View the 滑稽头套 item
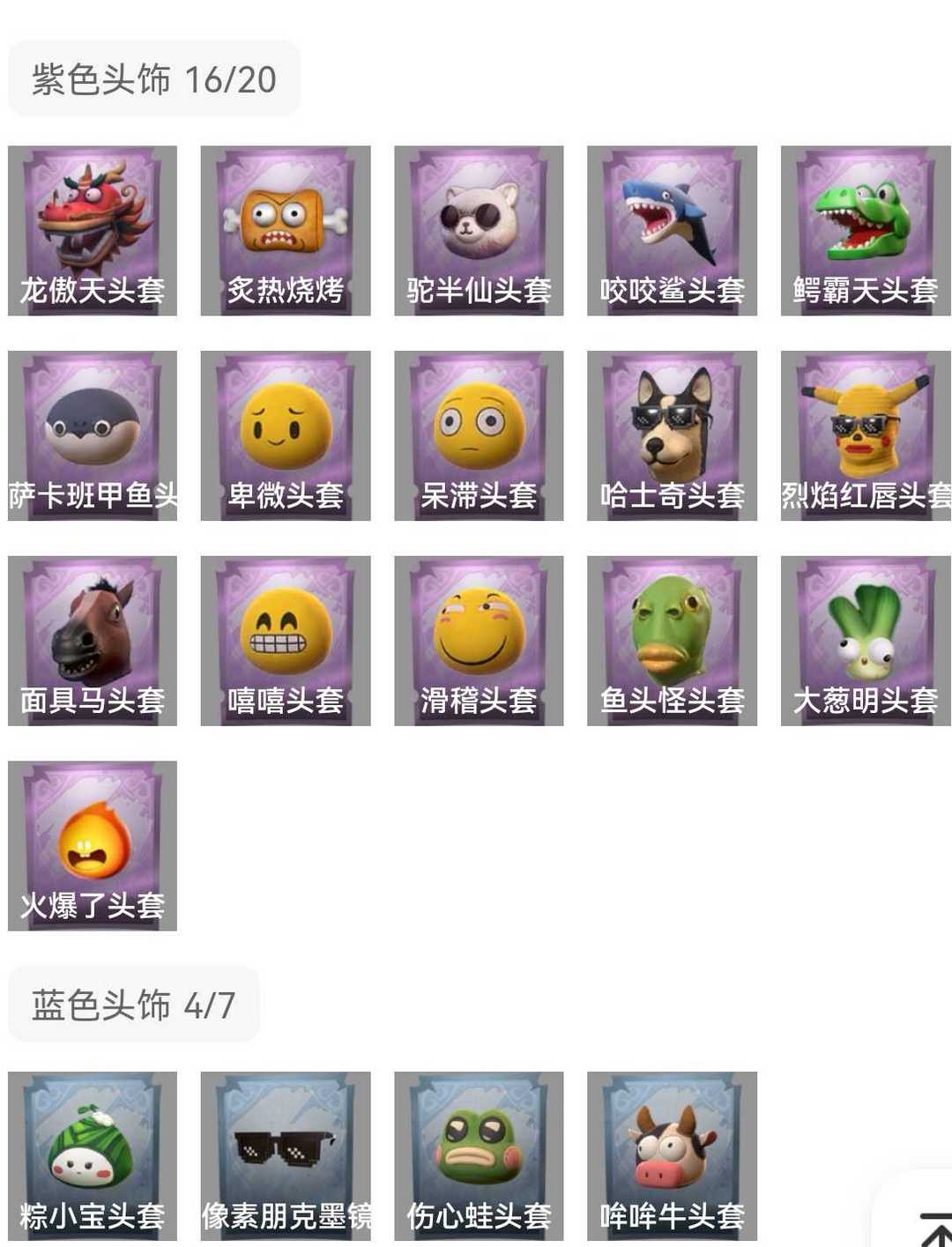This screenshot has height=1247, width=952. point(479,641)
